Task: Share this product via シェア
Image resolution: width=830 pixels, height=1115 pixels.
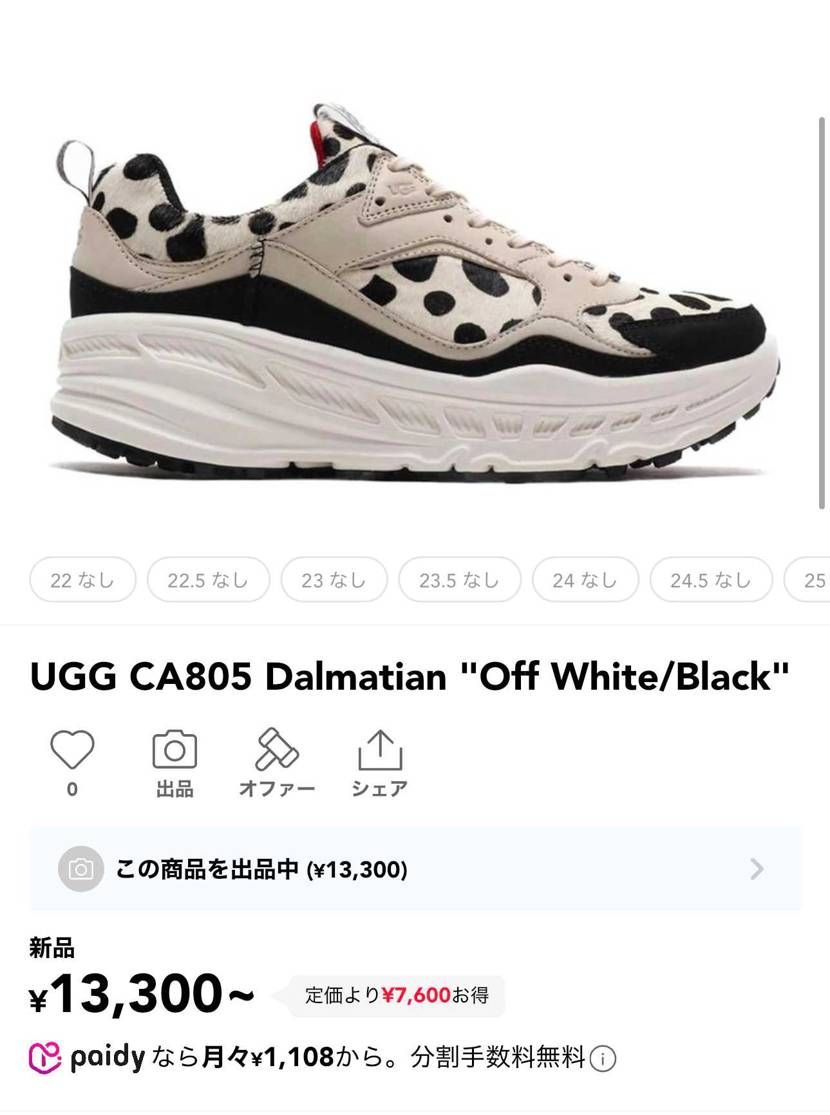Action: click(x=379, y=751)
